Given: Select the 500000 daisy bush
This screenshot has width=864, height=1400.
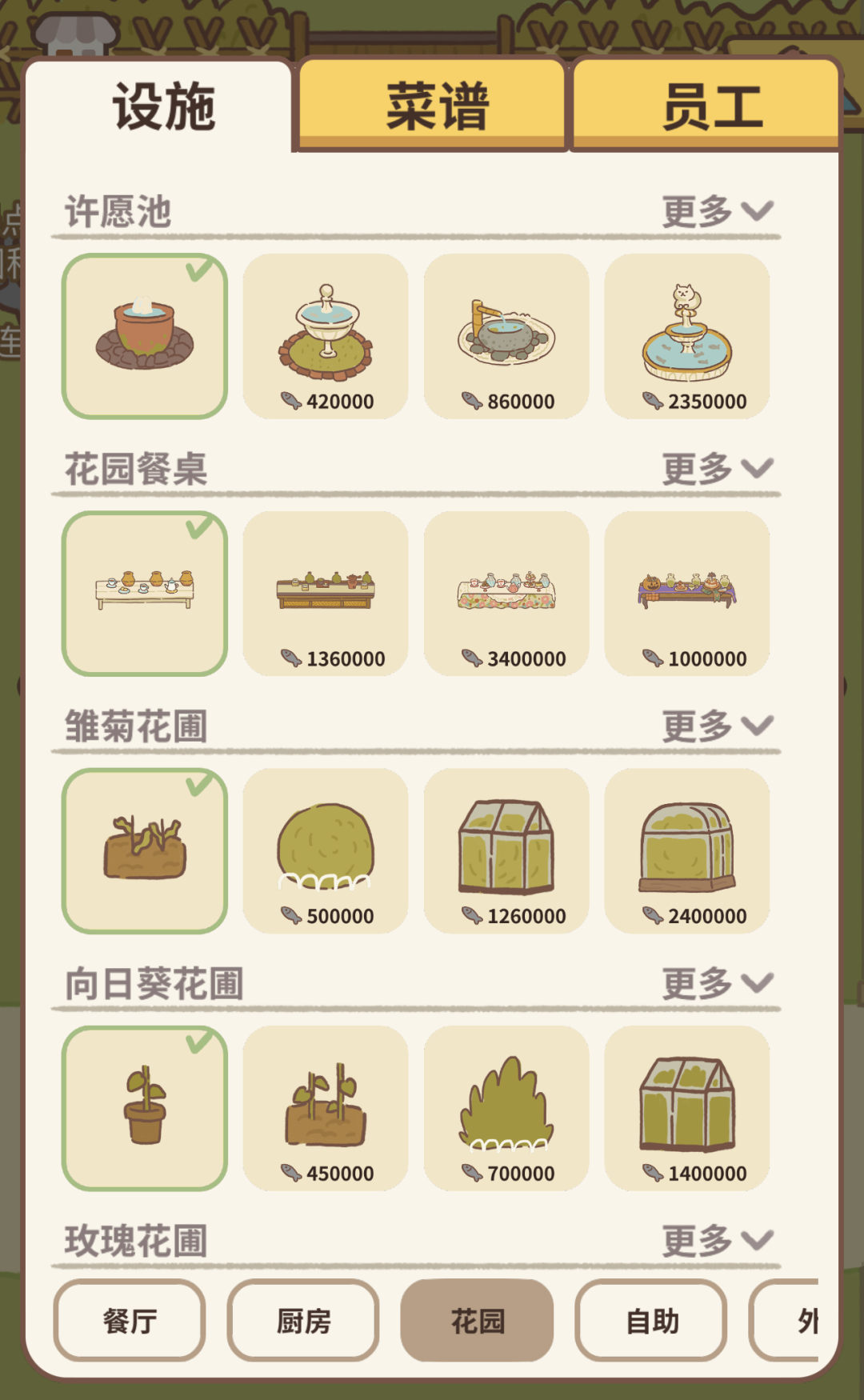Looking at the screenshot, I should (x=326, y=851).
